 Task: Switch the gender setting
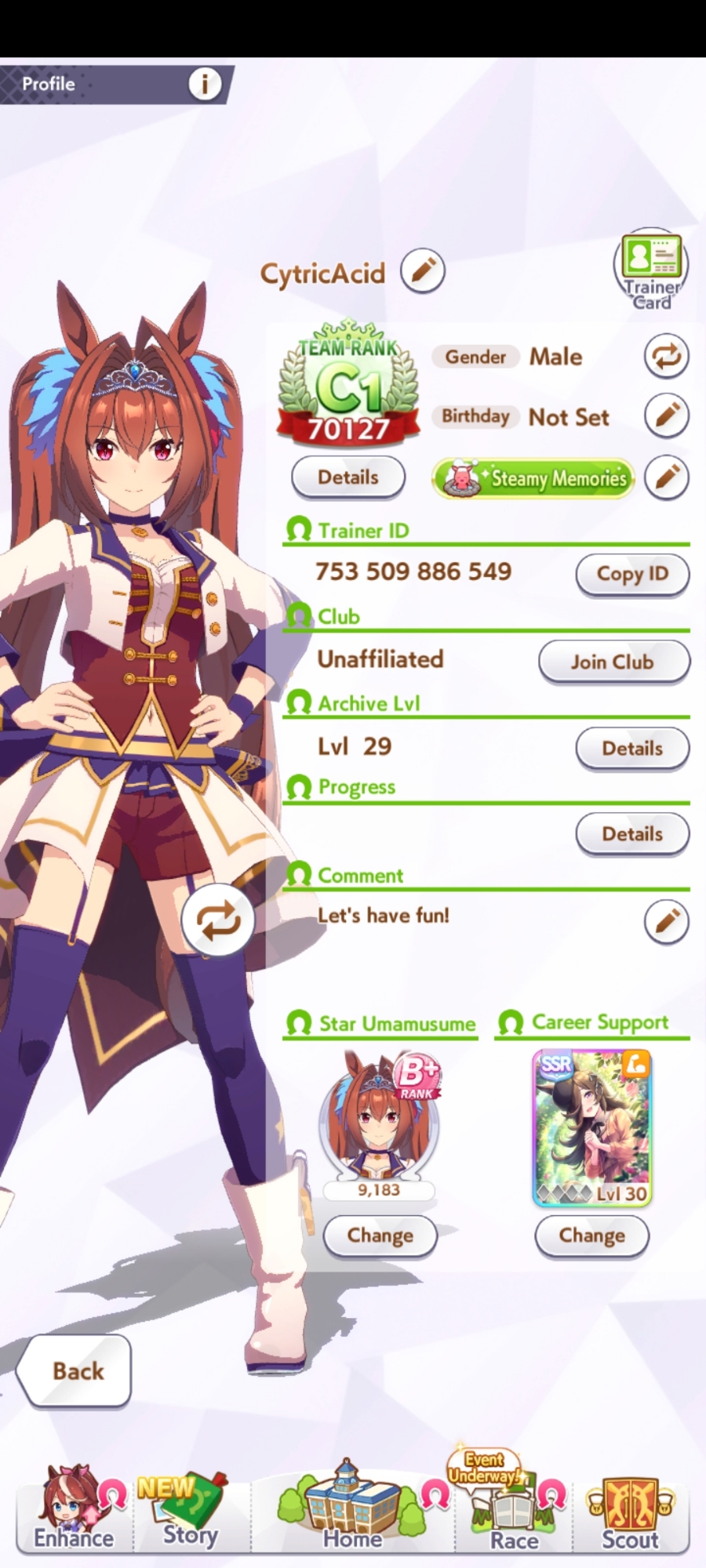coord(666,356)
